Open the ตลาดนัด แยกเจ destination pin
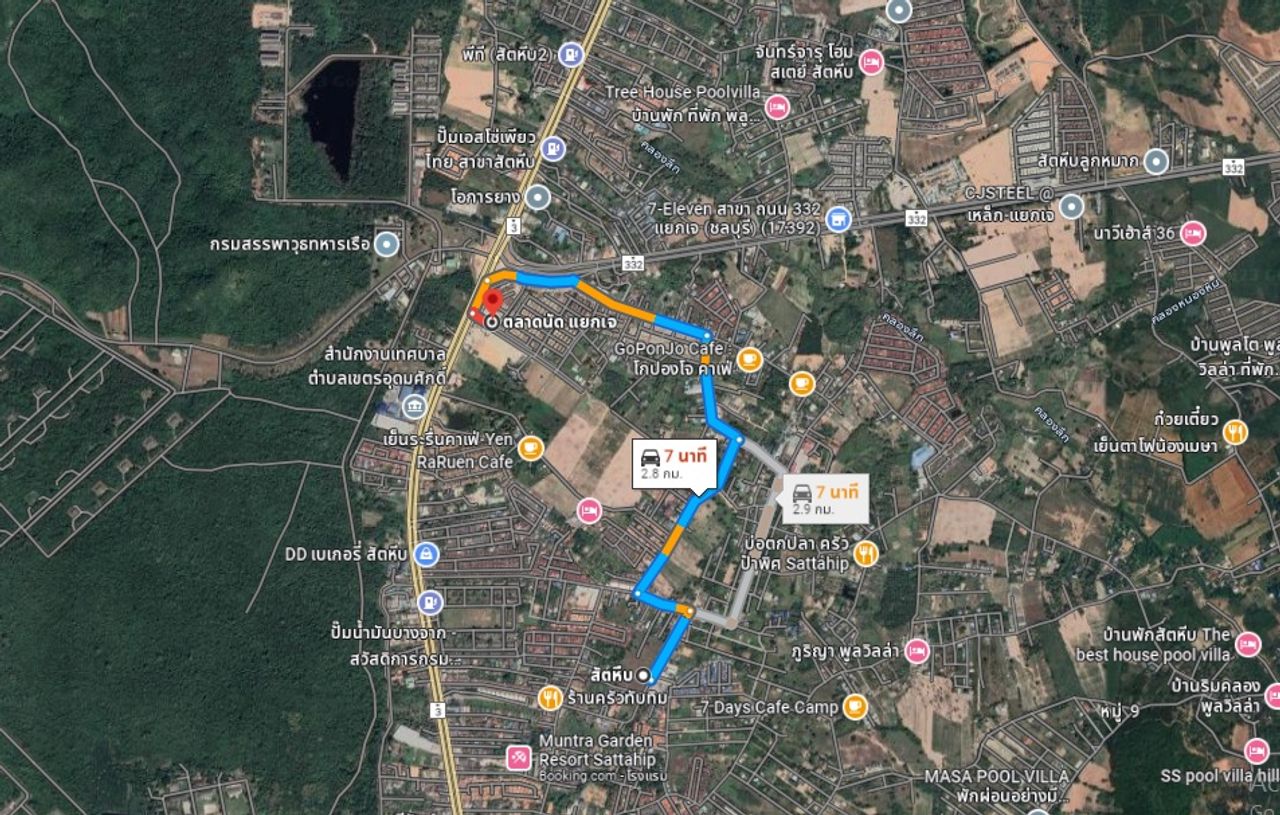 [x=491, y=303]
